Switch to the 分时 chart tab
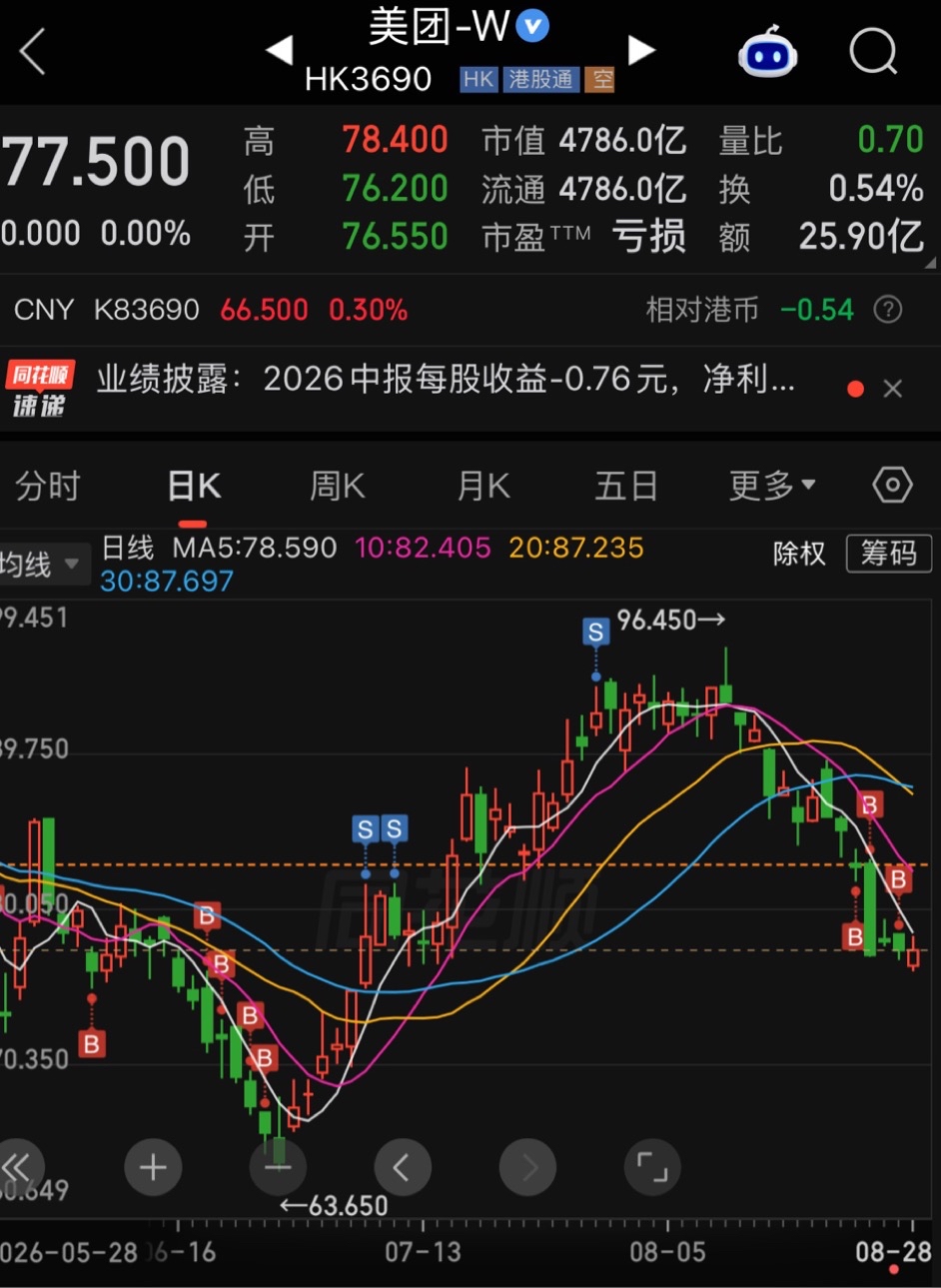Screen dimensions: 941x1288 tap(48, 487)
